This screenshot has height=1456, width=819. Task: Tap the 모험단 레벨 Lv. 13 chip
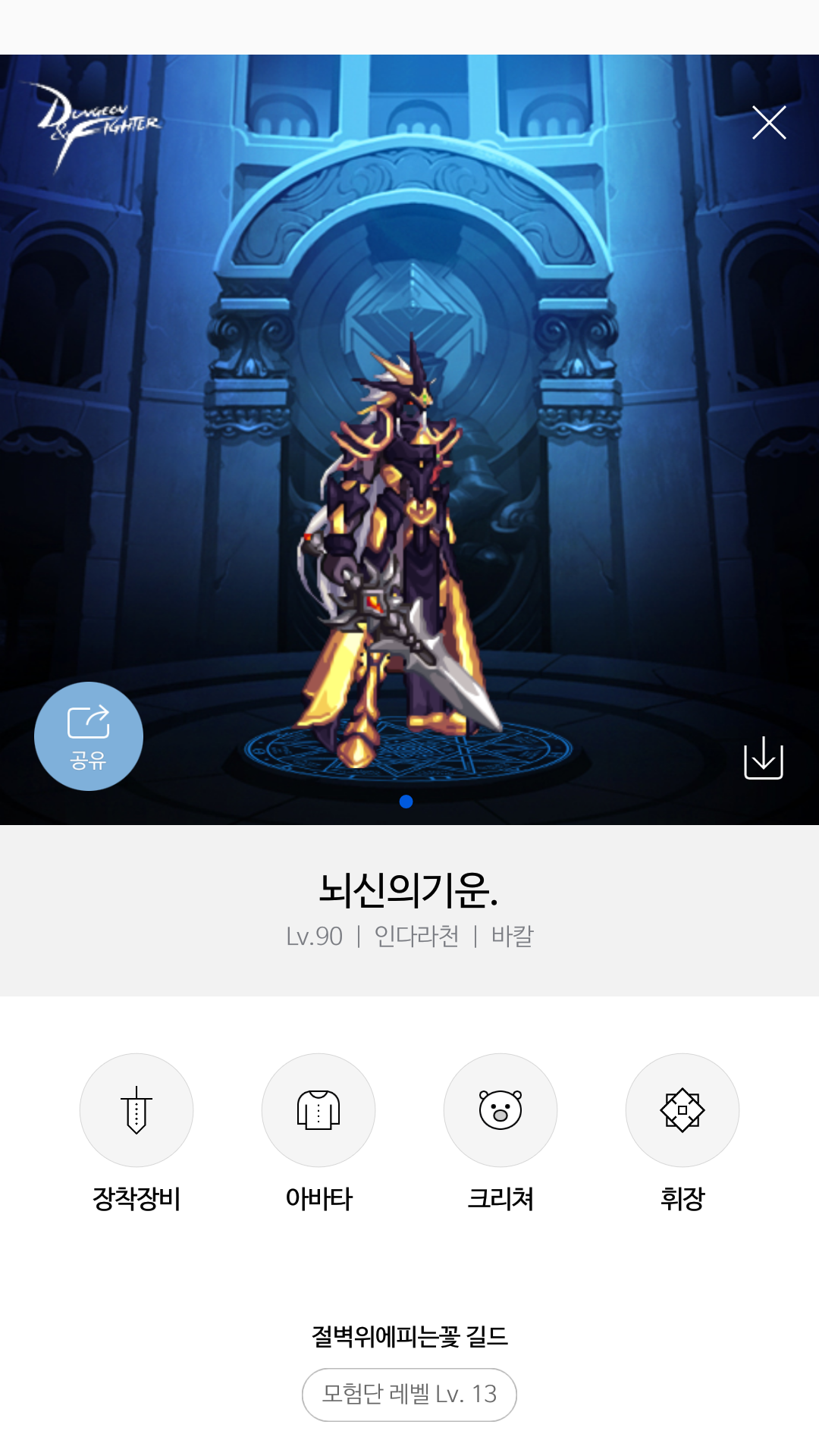pyautogui.click(x=409, y=1395)
